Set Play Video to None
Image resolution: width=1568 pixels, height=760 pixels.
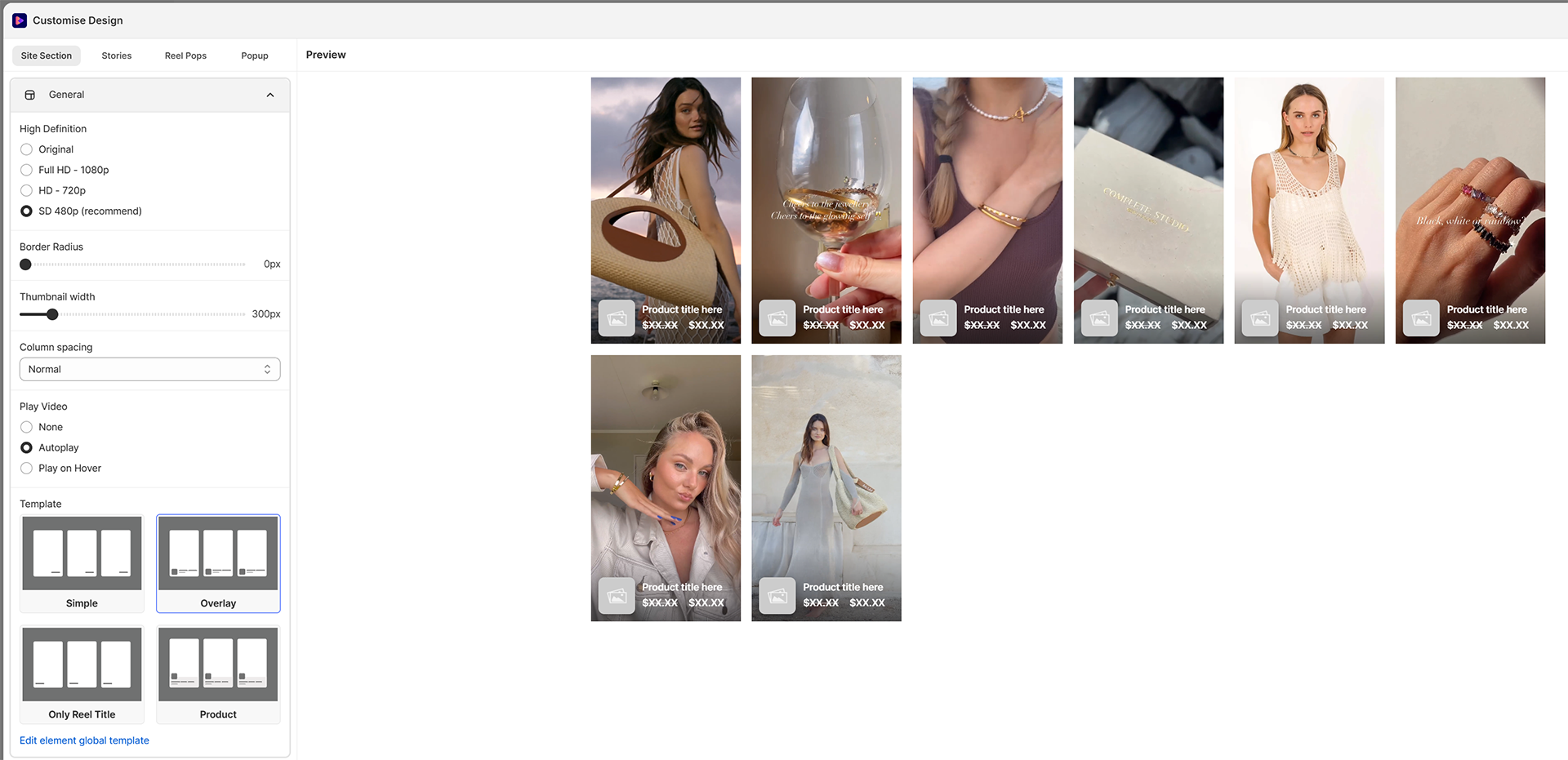[27, 427]
